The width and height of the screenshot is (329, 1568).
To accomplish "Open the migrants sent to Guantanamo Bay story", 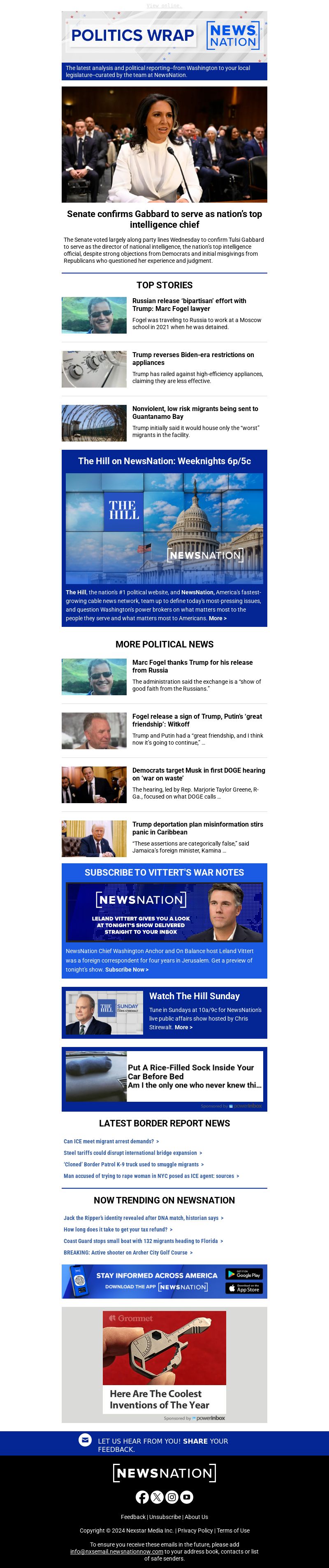I will pos(195,413).
